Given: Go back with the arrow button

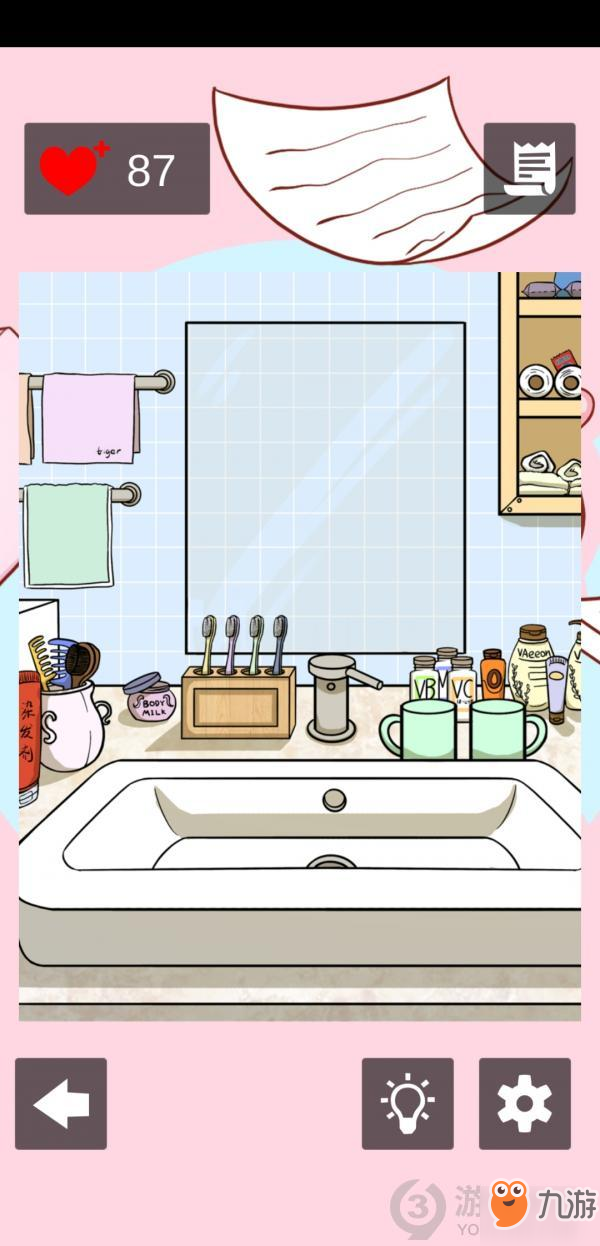Looking at the screenshot, I should (x=61, y=1103).
